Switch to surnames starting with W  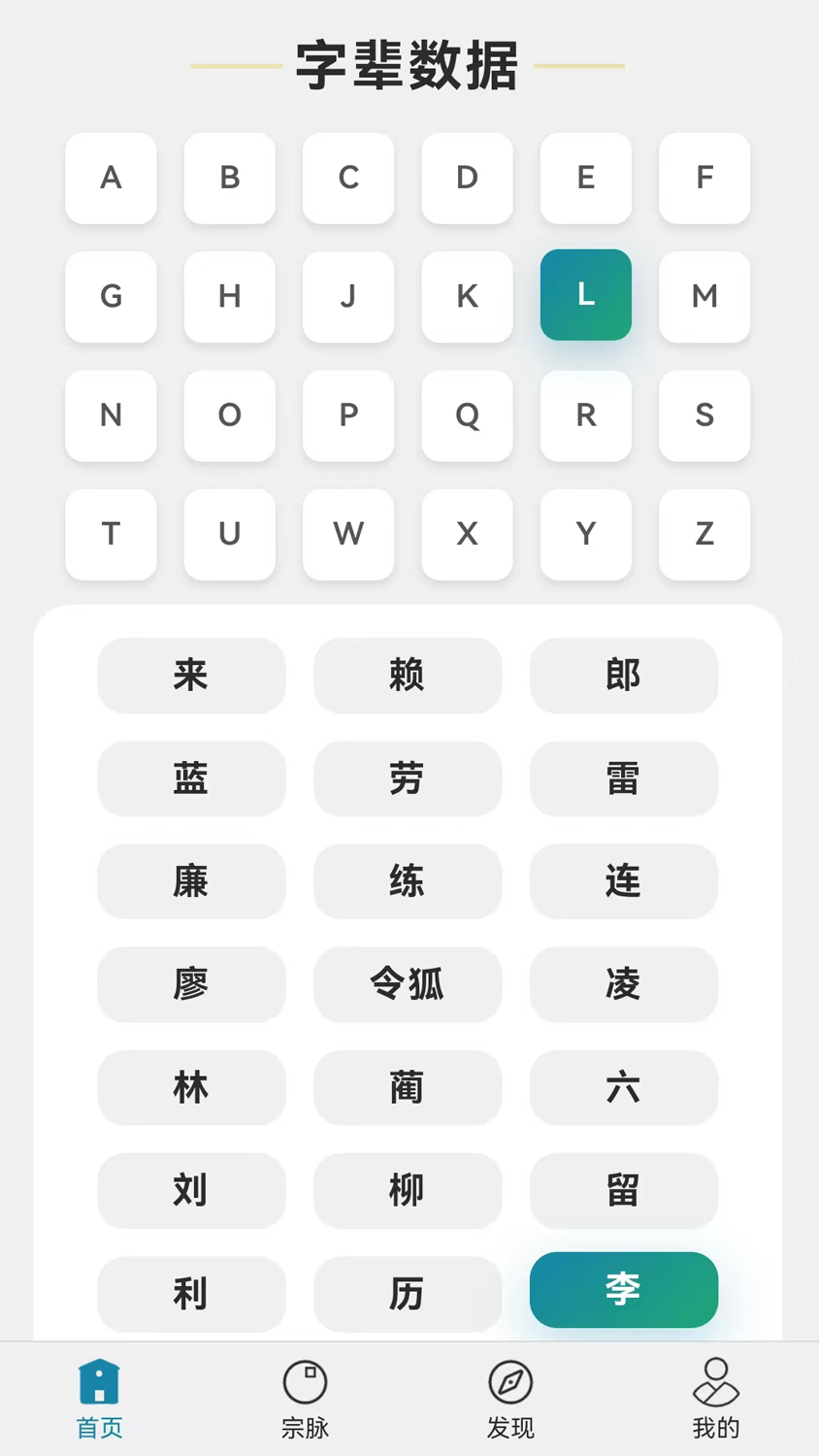[347, 535]
